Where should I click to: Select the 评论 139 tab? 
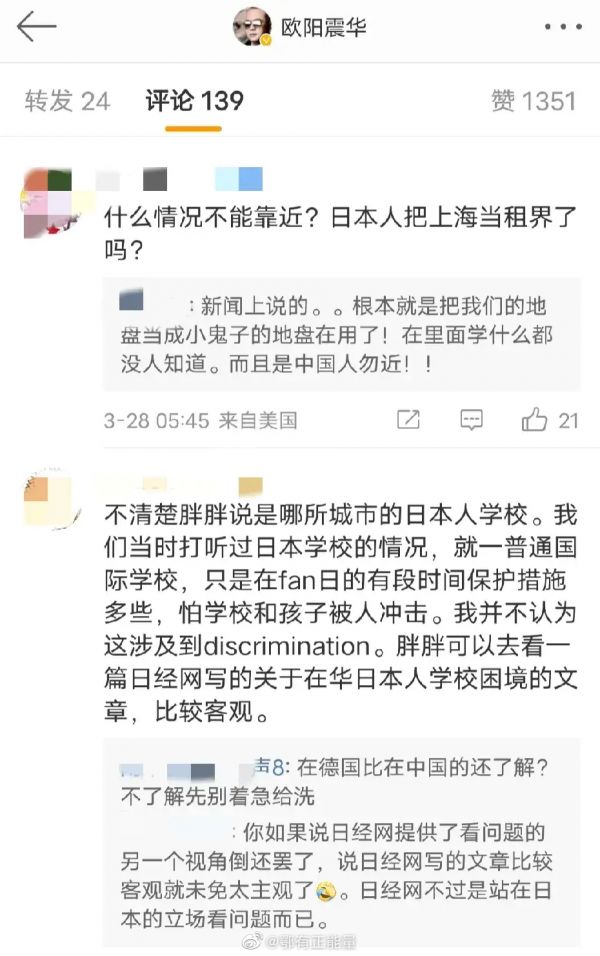[194, 101]
